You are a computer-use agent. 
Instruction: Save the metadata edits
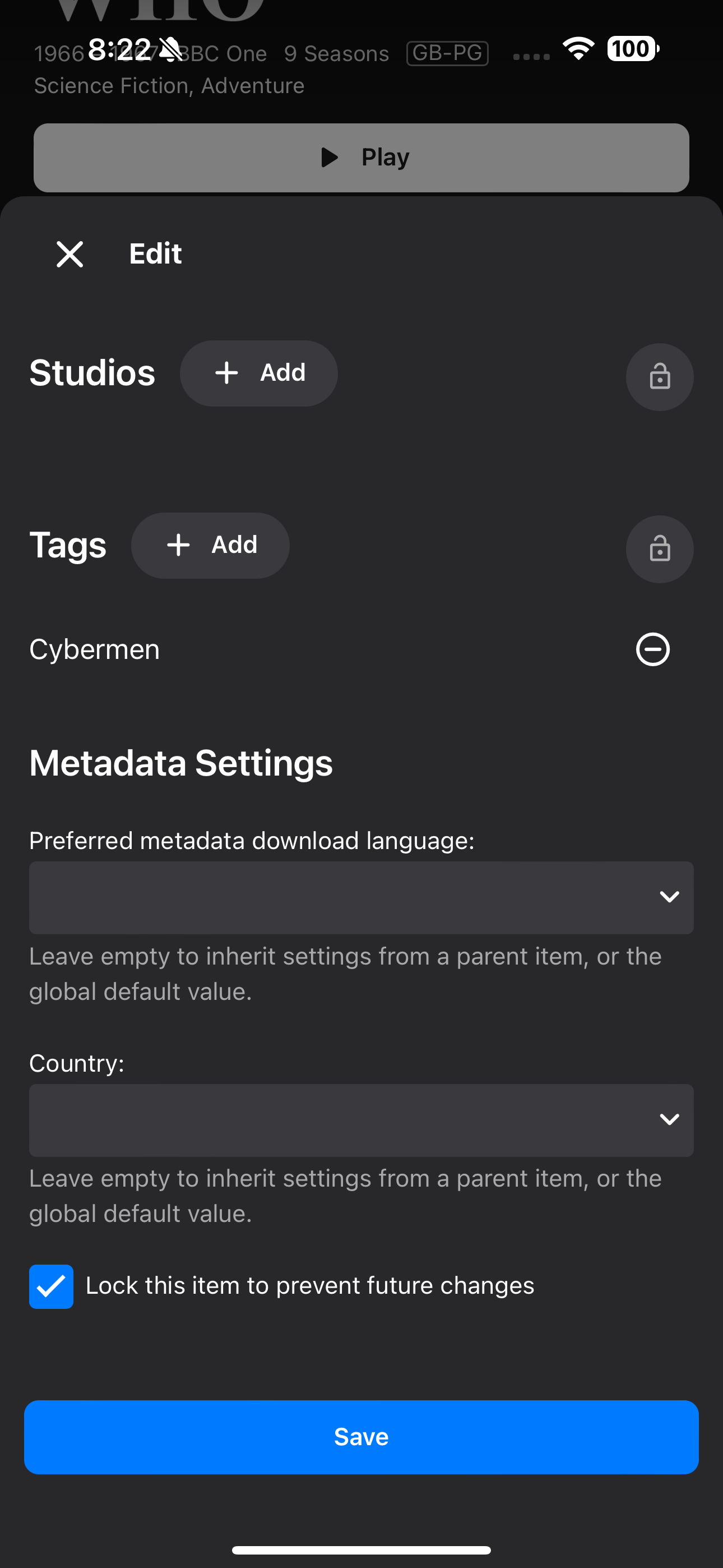coord(361,1437)
